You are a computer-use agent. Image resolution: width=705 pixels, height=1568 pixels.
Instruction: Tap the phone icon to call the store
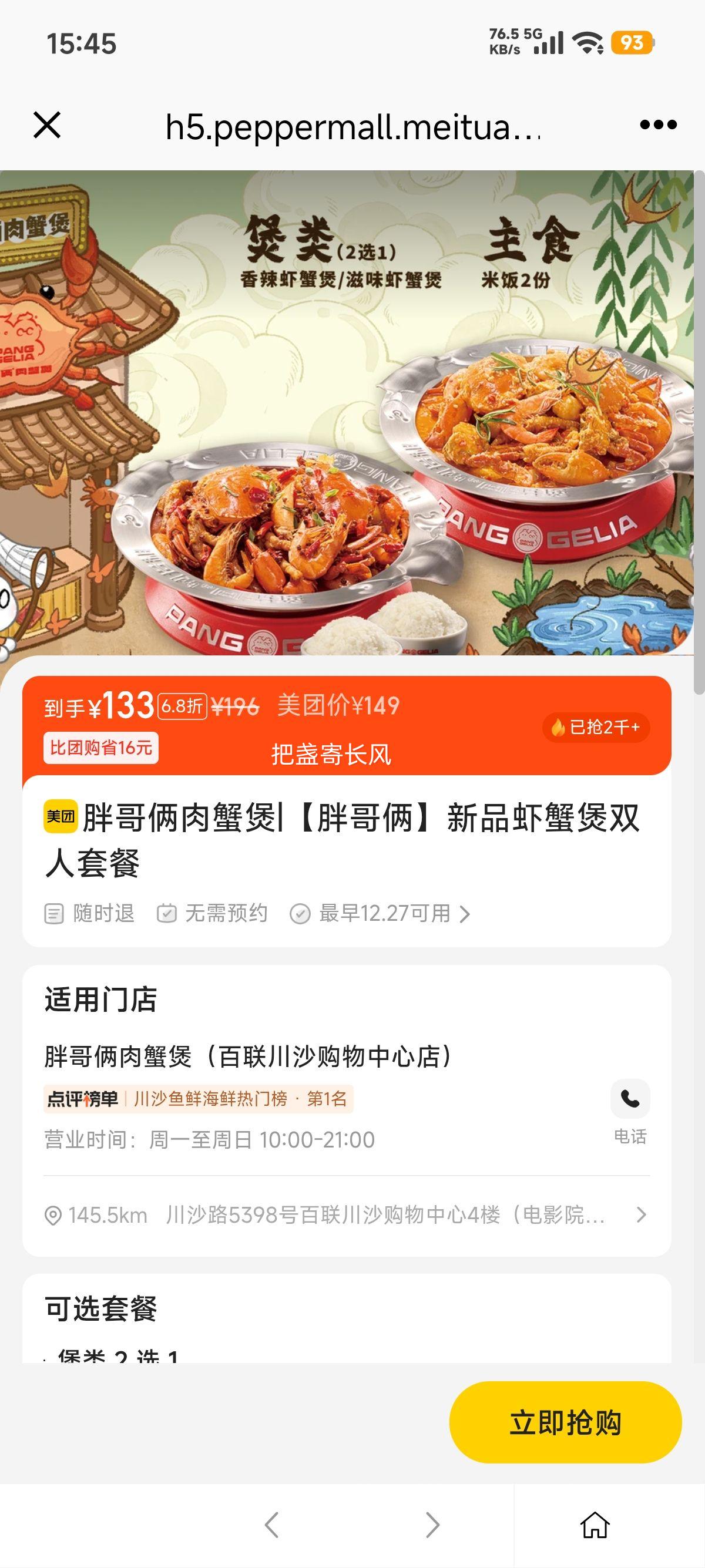632,1099
